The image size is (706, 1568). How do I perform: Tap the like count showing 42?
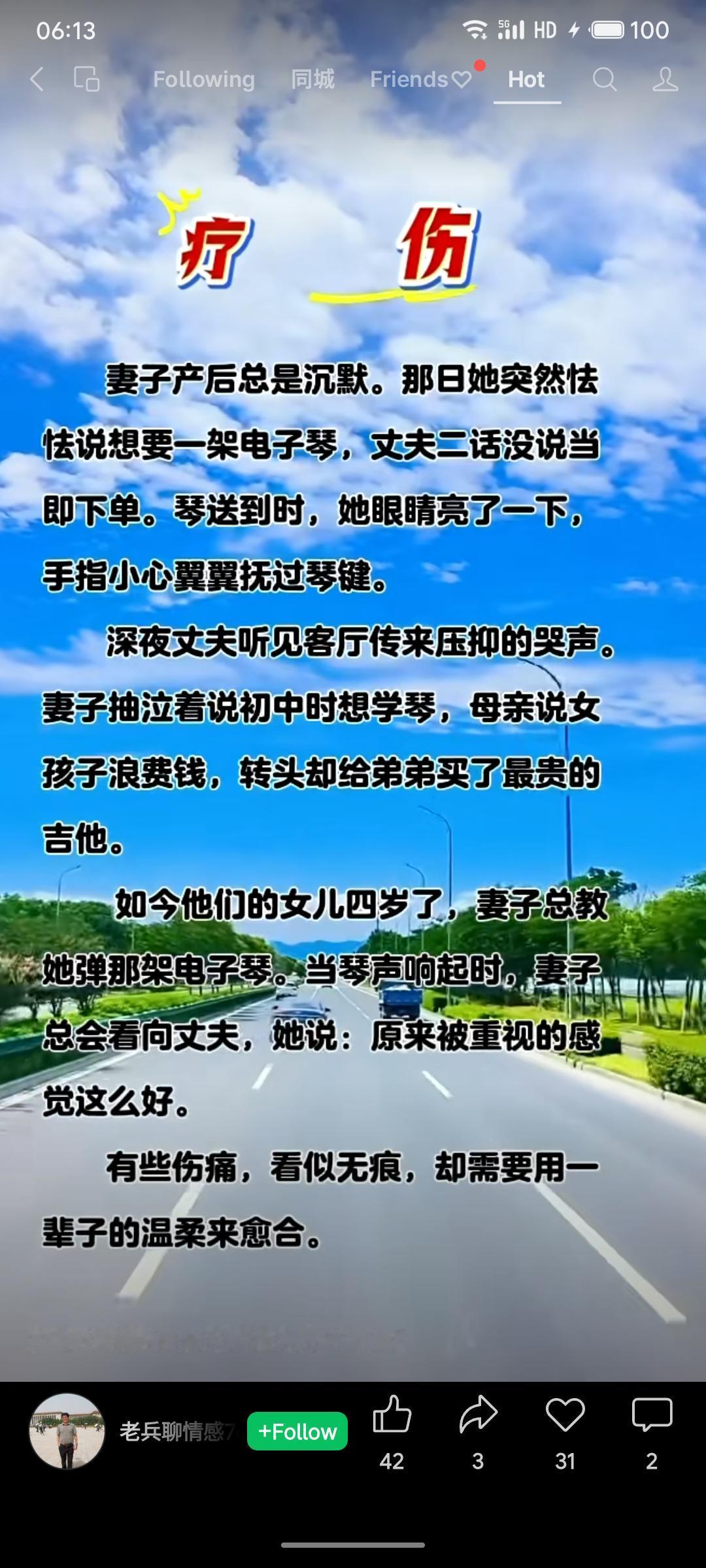pyautogui.click(x=392, y=1462)
